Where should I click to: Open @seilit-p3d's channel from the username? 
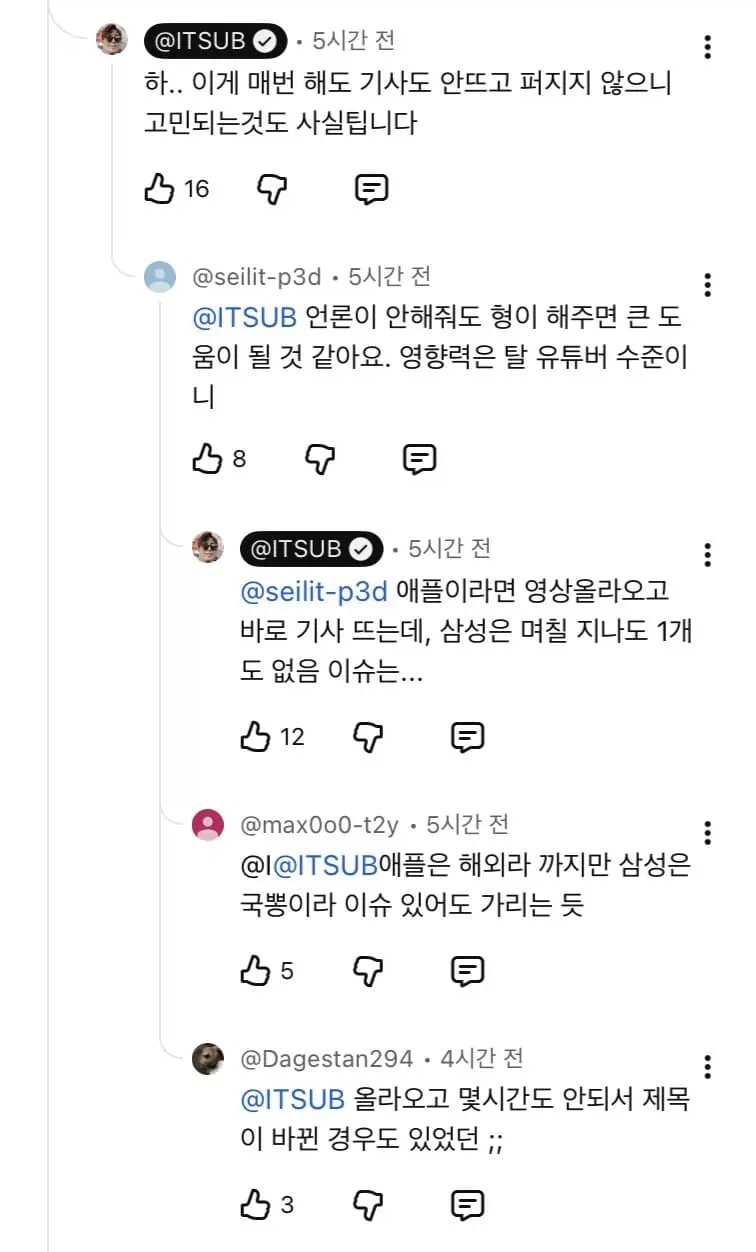click(258, 277)
